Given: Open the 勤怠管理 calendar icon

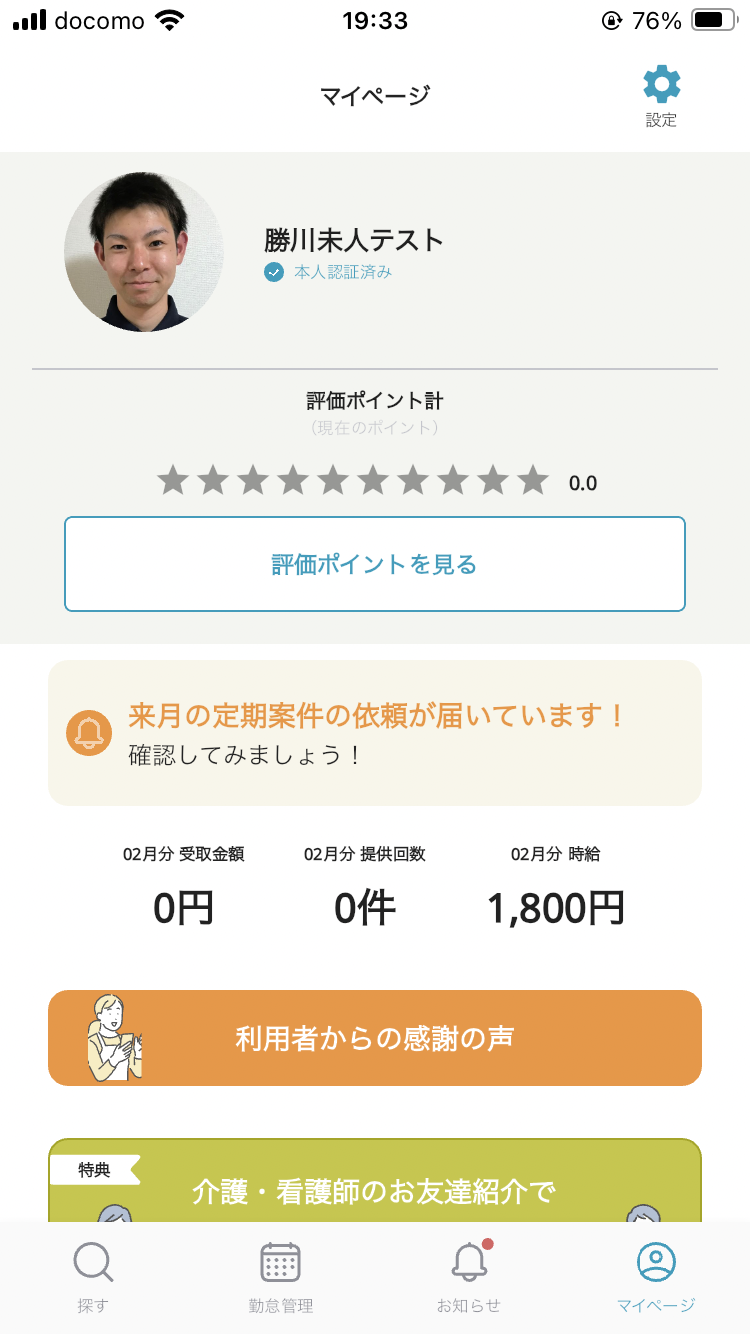Looking at the screenshot, I should click(280, 1262).
